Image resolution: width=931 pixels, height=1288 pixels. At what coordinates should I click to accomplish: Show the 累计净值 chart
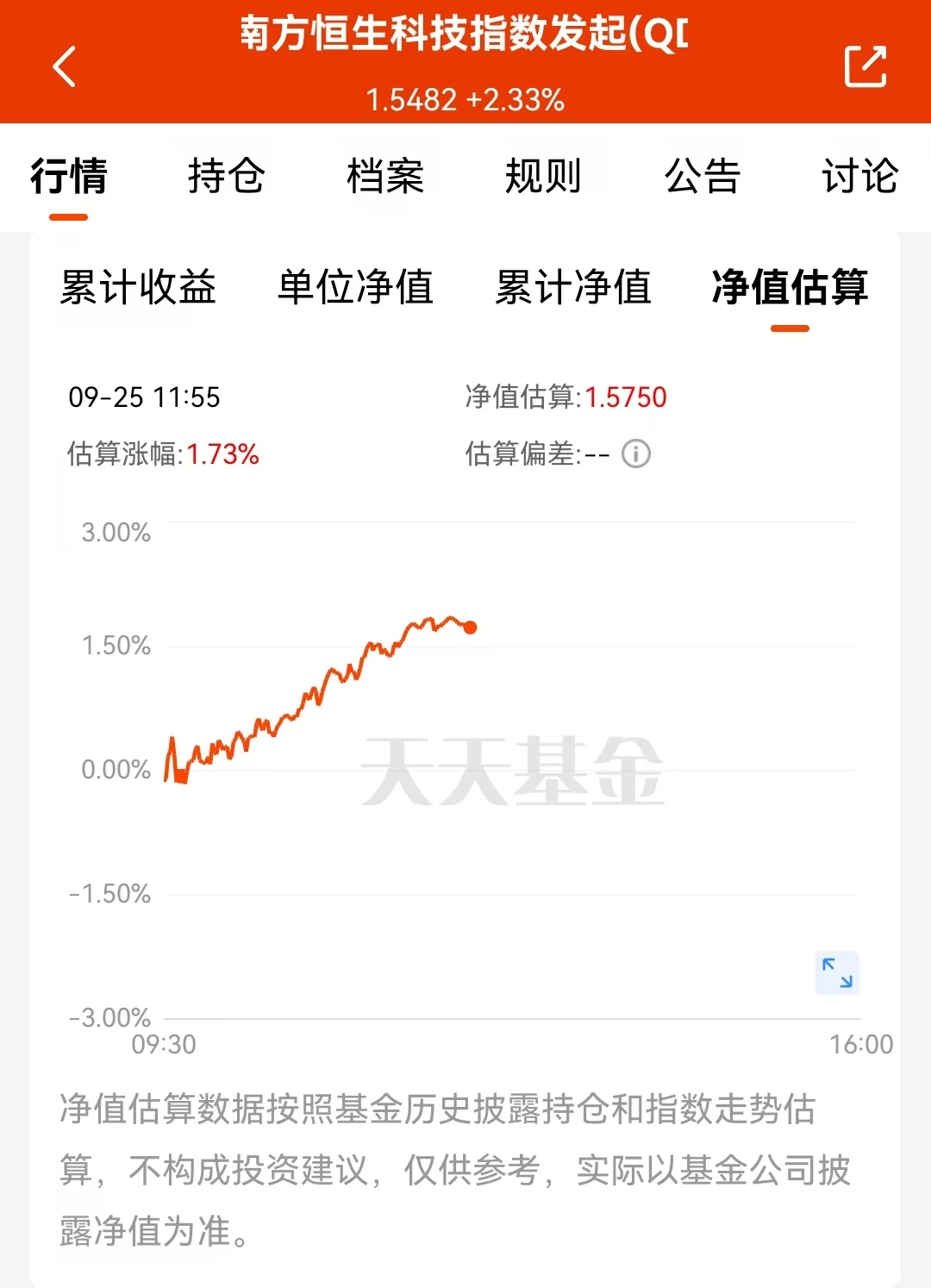coord(573,287)
